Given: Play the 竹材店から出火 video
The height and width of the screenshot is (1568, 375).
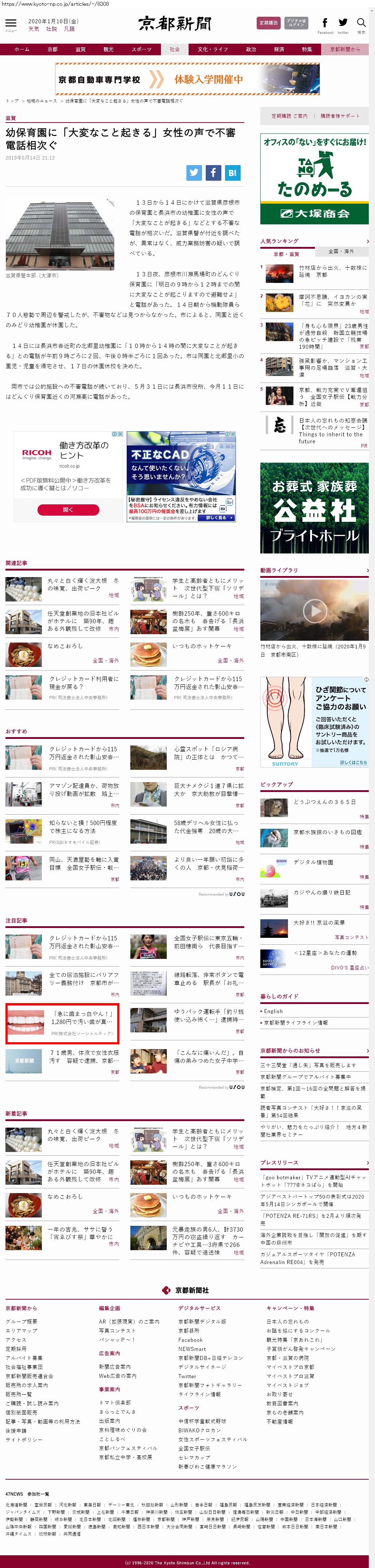Looking at the screenshot, I should coord(315,610).
